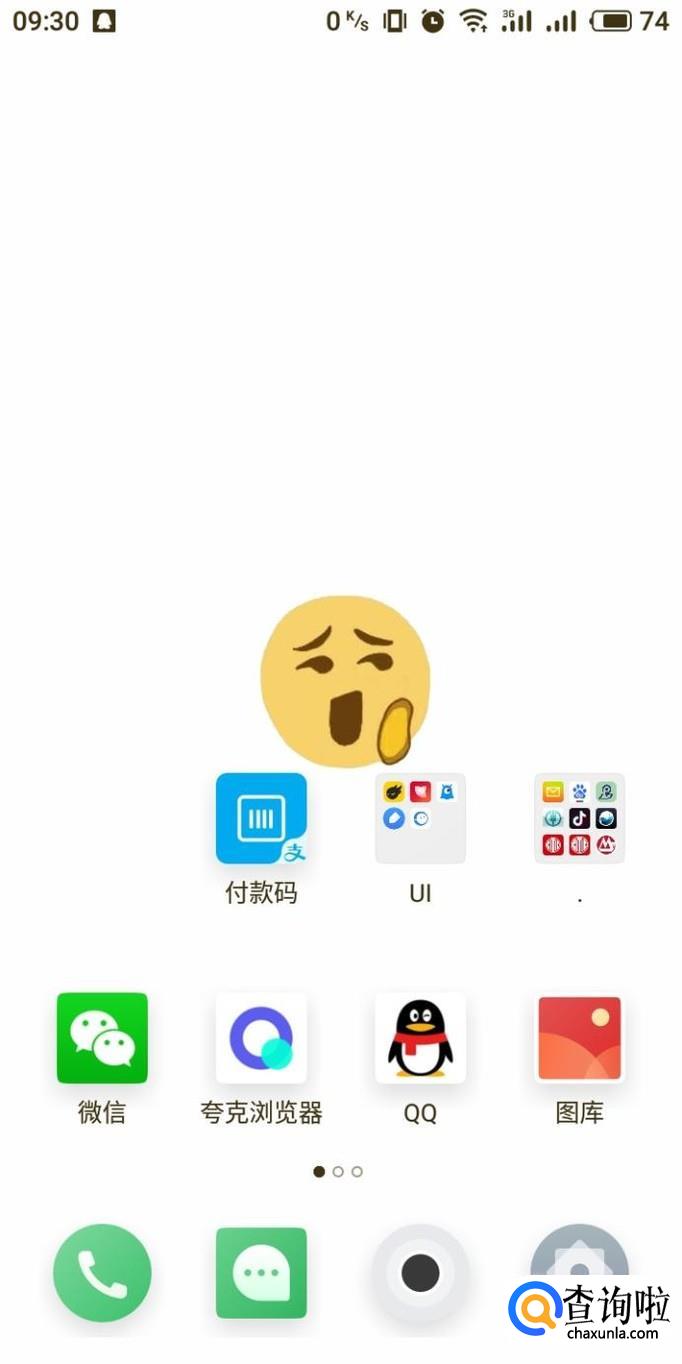Open the folder named with a dot
The width and height of the screenshot is (682, 1364).
click(x=579, y=818)
